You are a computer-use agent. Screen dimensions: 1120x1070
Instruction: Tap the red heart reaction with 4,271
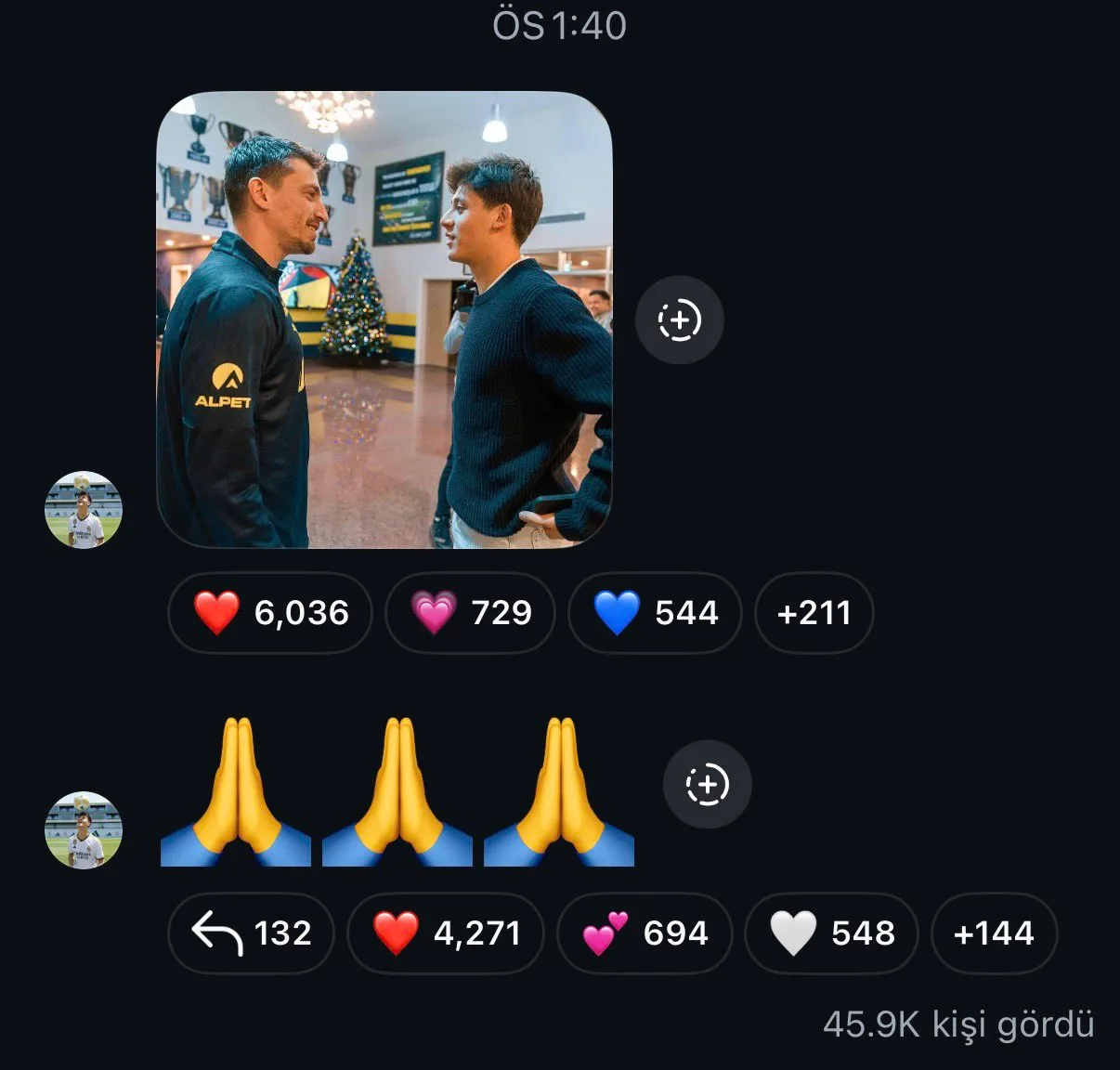(x=445, y=933)
